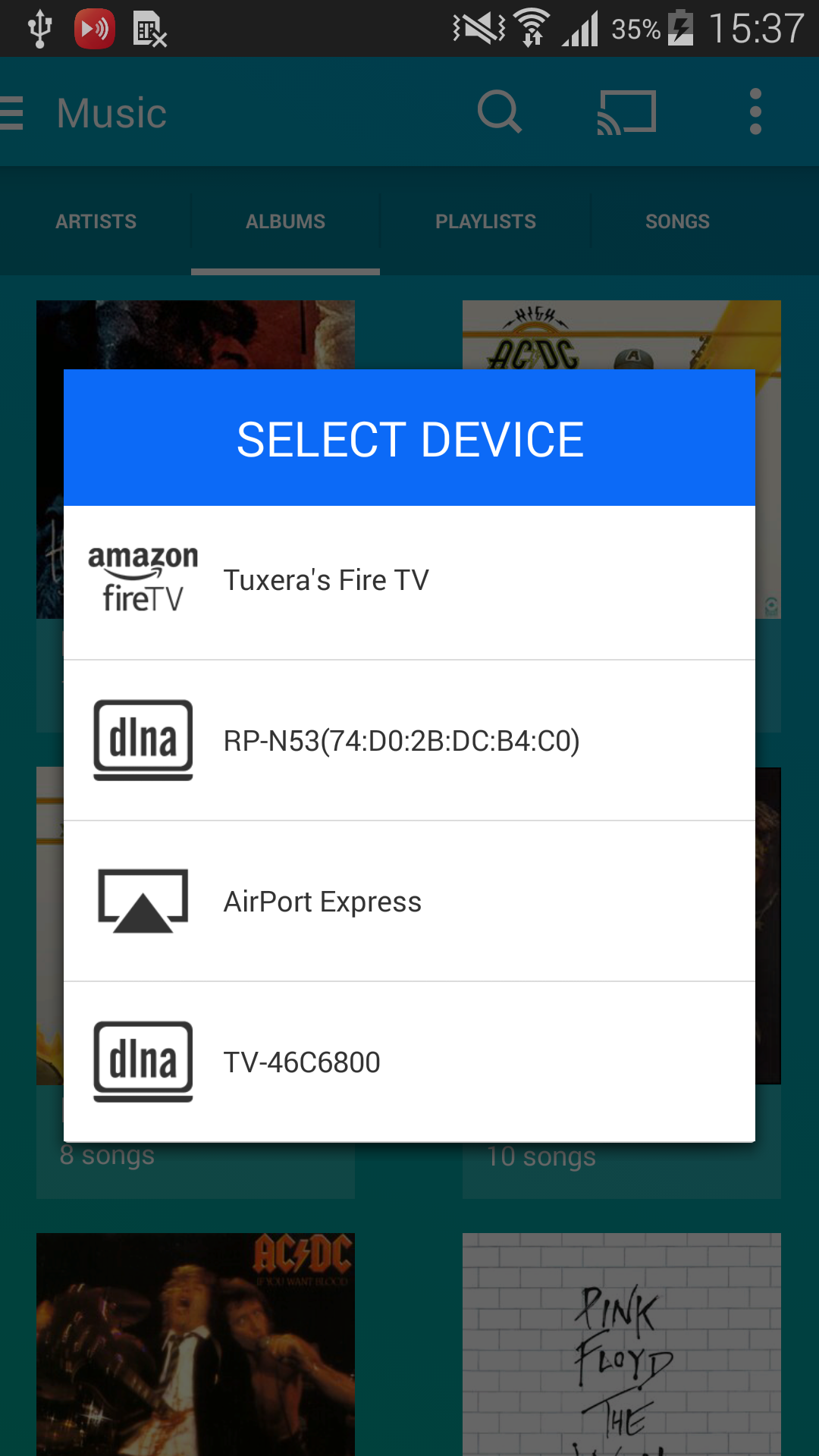Switch to the Playlists tab

(x=485, y=221)
